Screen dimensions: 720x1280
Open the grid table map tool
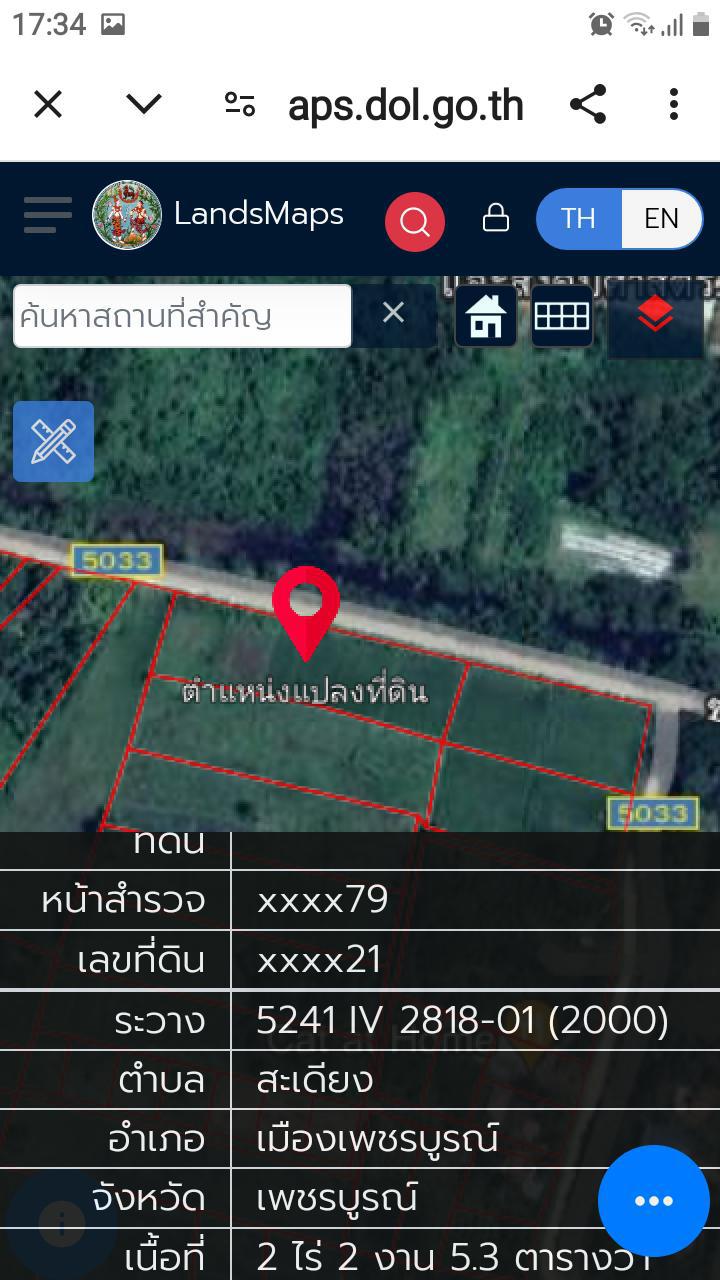pos(562,317)
